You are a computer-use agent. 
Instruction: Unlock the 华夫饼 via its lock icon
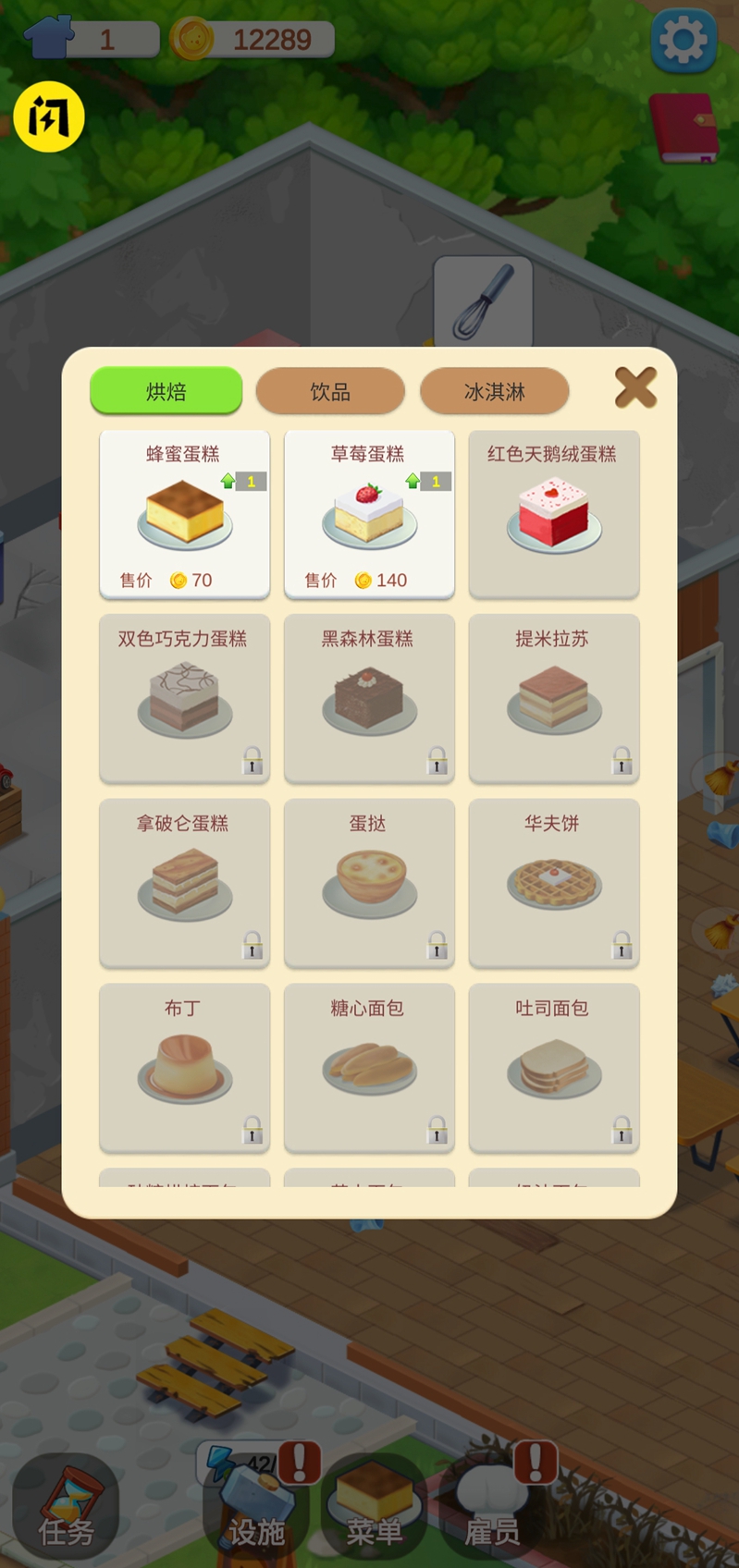[x=620, y=946]
